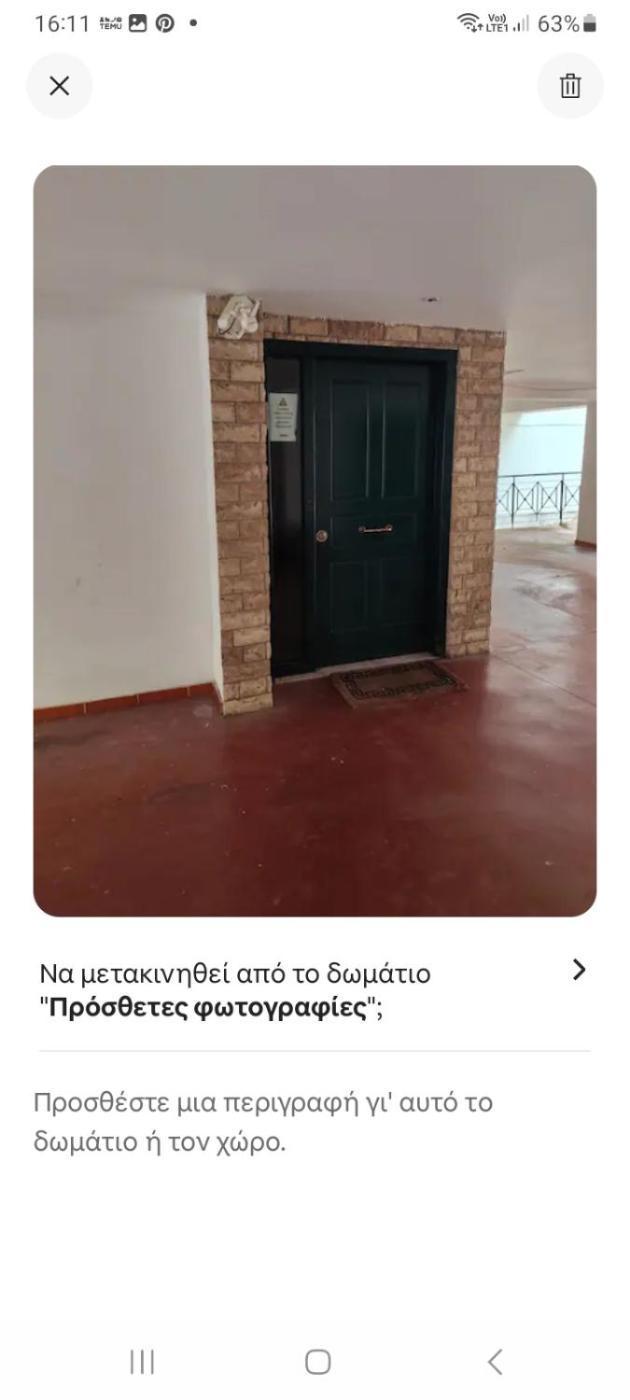Open the move from "Πρόσθετες φωτογραφίες" row
Viewport: 630px width, 1400px height.
tap(314, 989)
